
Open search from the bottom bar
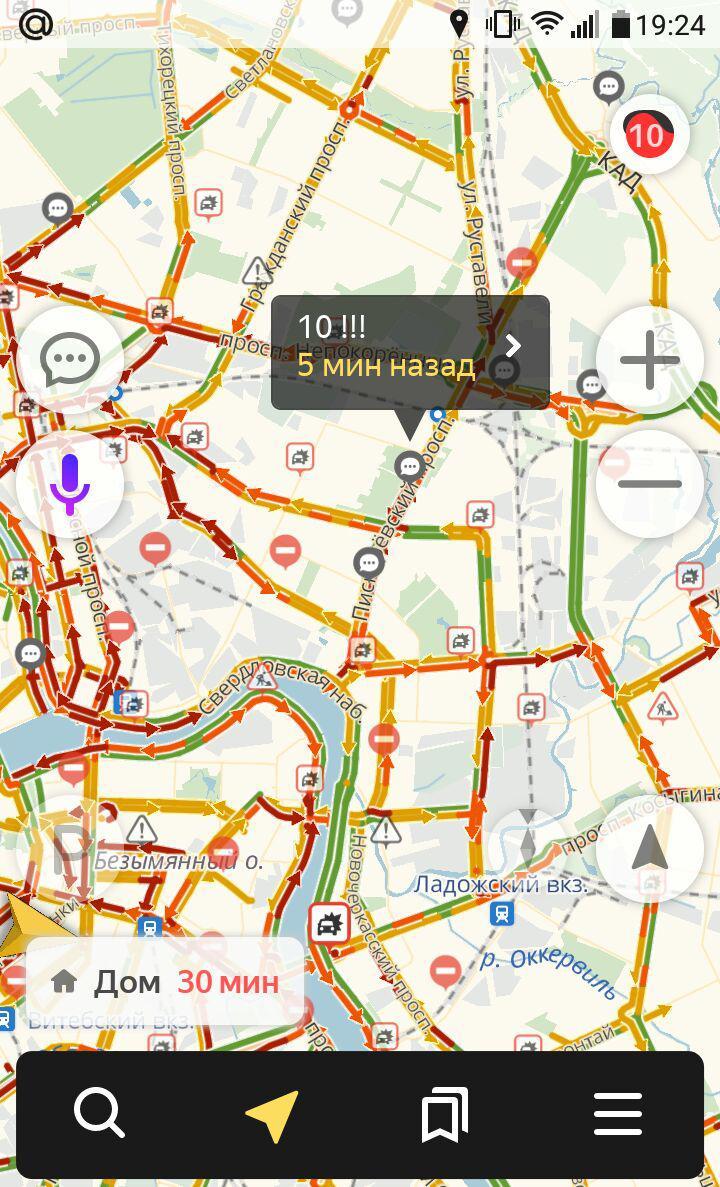click(x=99, y=1112)
